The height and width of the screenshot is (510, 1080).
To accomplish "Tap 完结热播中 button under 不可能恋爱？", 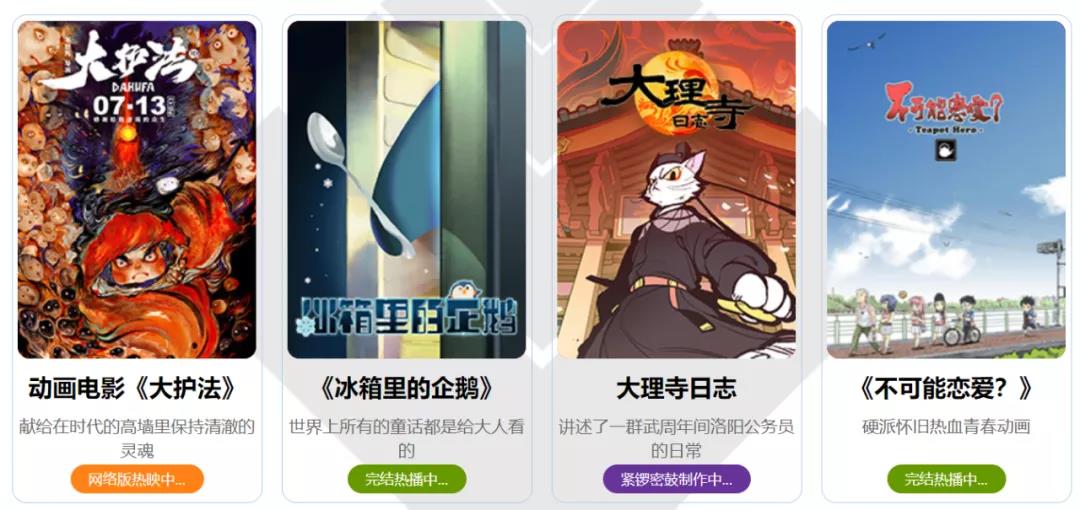I will coord(946,479).
